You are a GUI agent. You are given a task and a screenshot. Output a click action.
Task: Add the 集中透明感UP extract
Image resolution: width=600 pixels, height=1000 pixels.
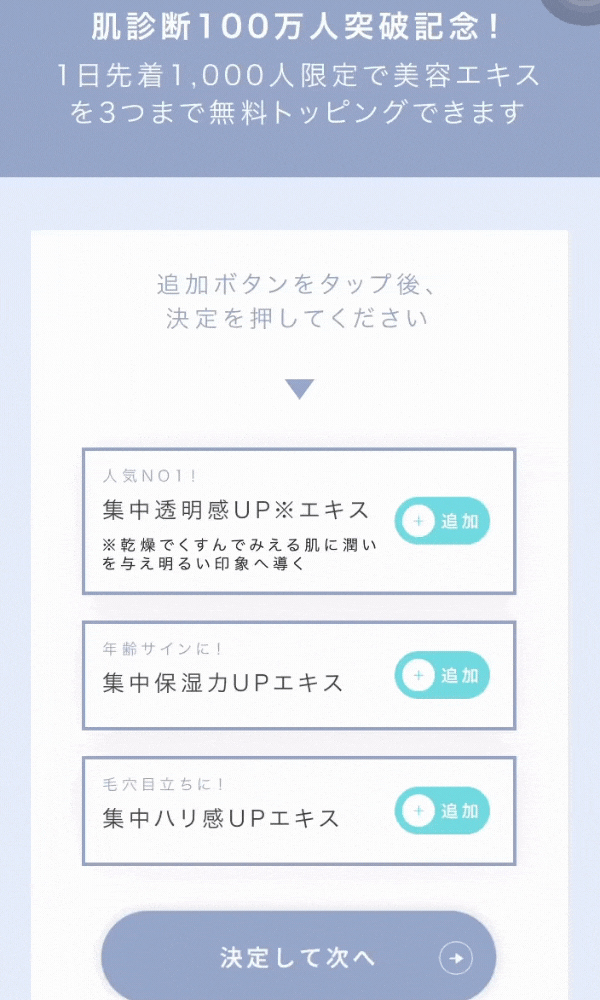[x=442, y=521]
